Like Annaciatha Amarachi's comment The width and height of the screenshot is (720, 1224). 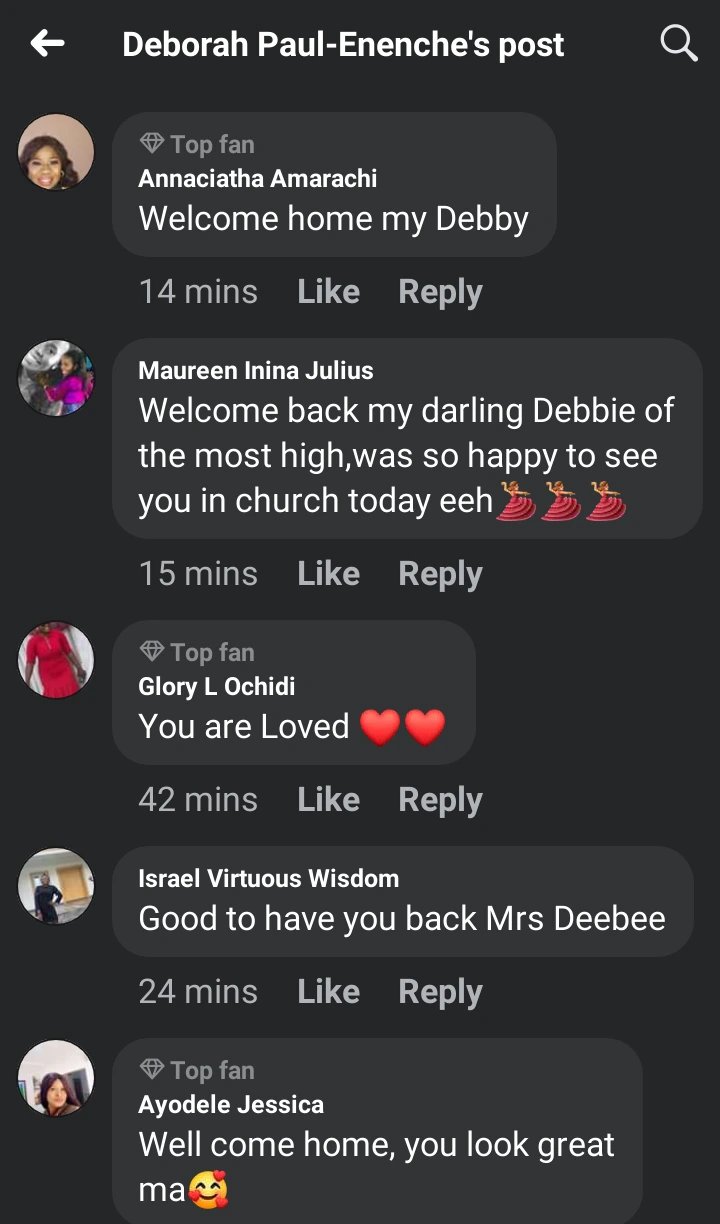328,291
